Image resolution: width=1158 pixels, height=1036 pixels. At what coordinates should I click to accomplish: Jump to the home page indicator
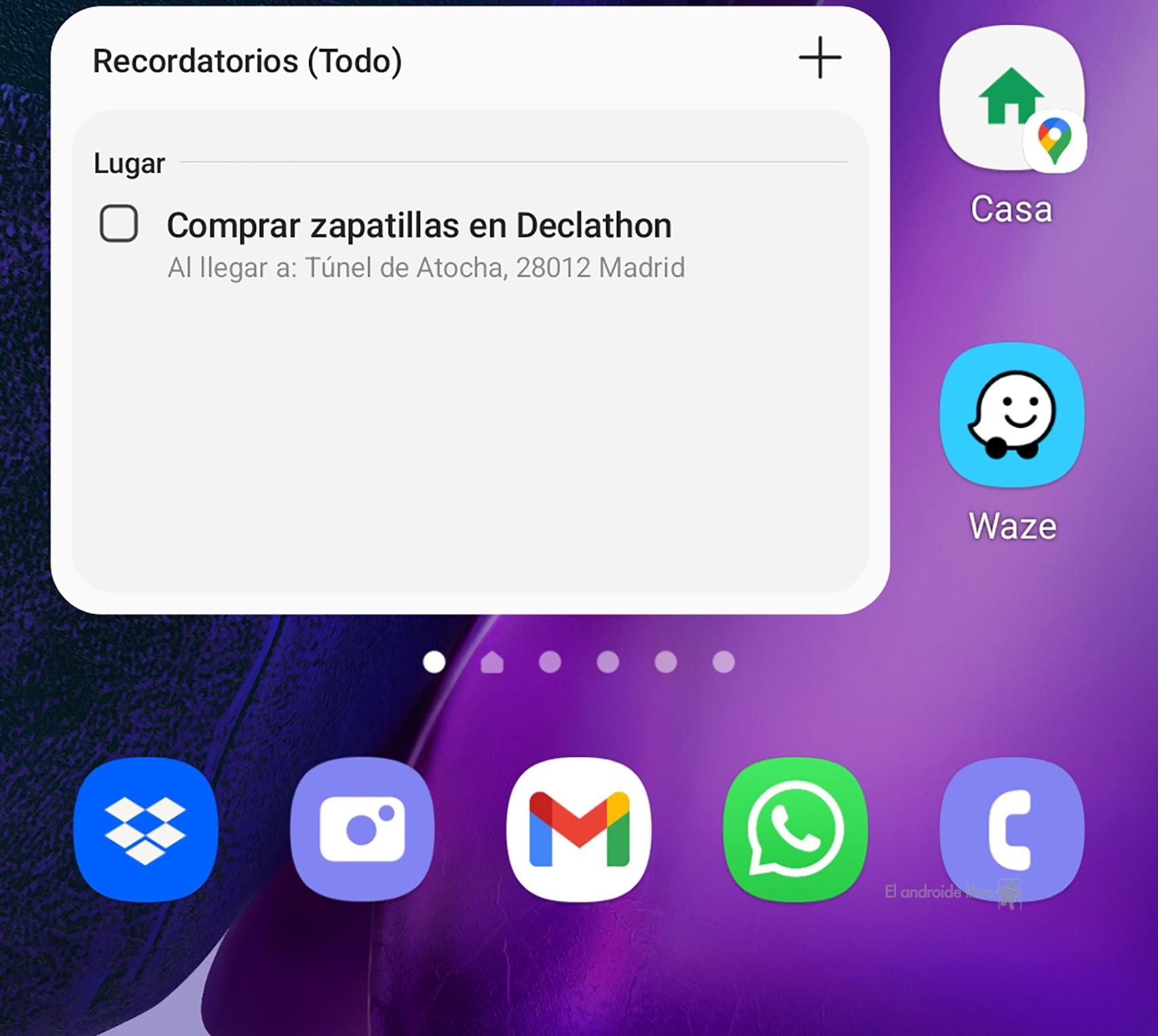click(x=492, y=662)
